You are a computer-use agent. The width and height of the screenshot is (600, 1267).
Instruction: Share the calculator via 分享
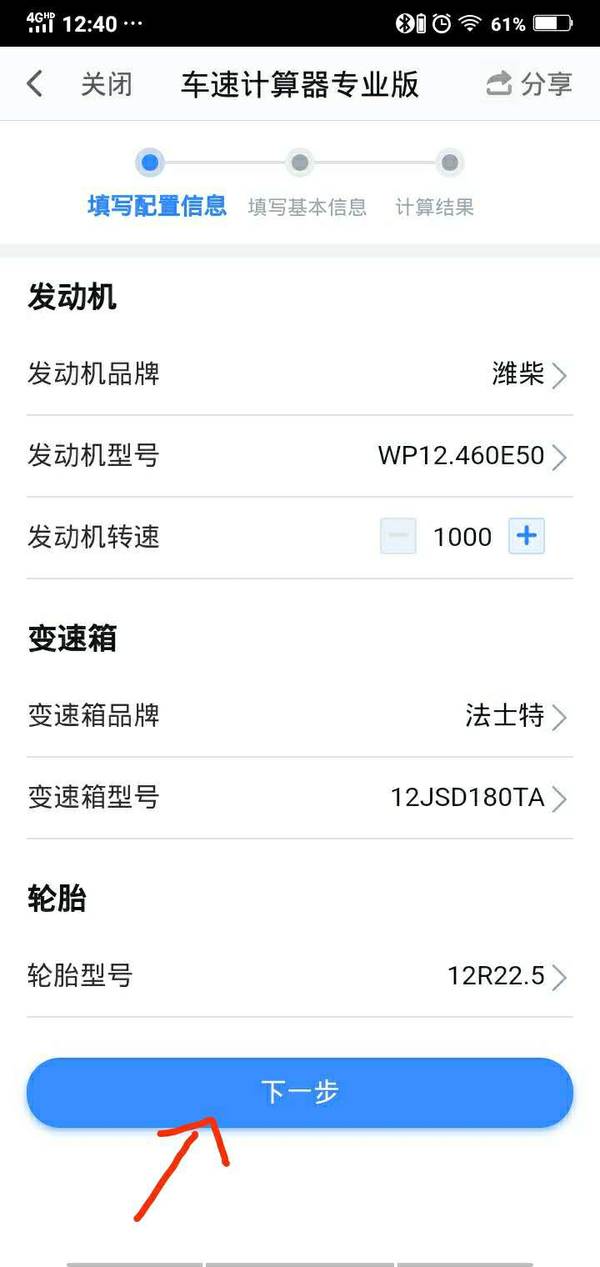tap(530, 84)
